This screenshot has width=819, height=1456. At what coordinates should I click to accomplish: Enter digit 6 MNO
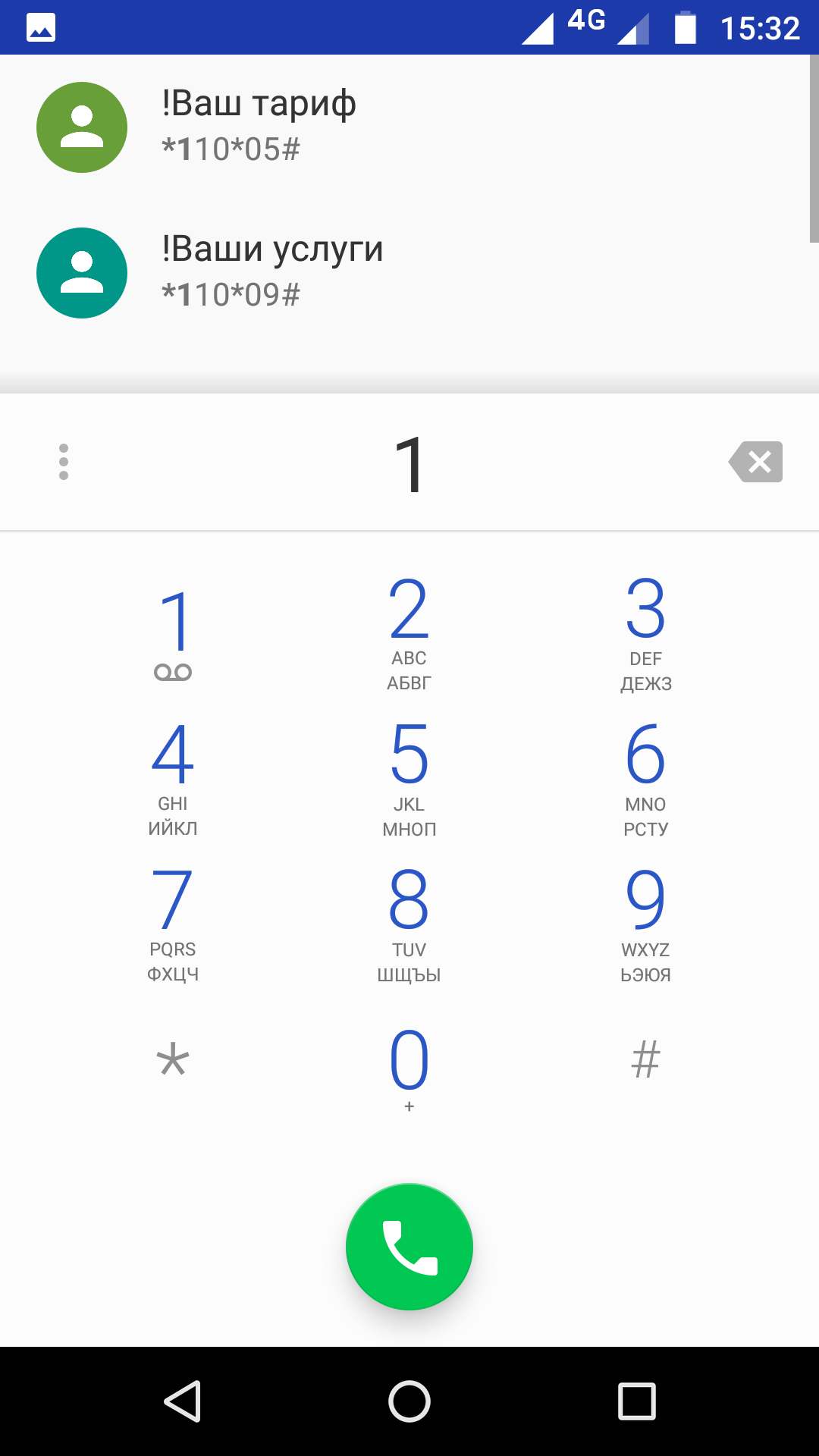(645, 777)
